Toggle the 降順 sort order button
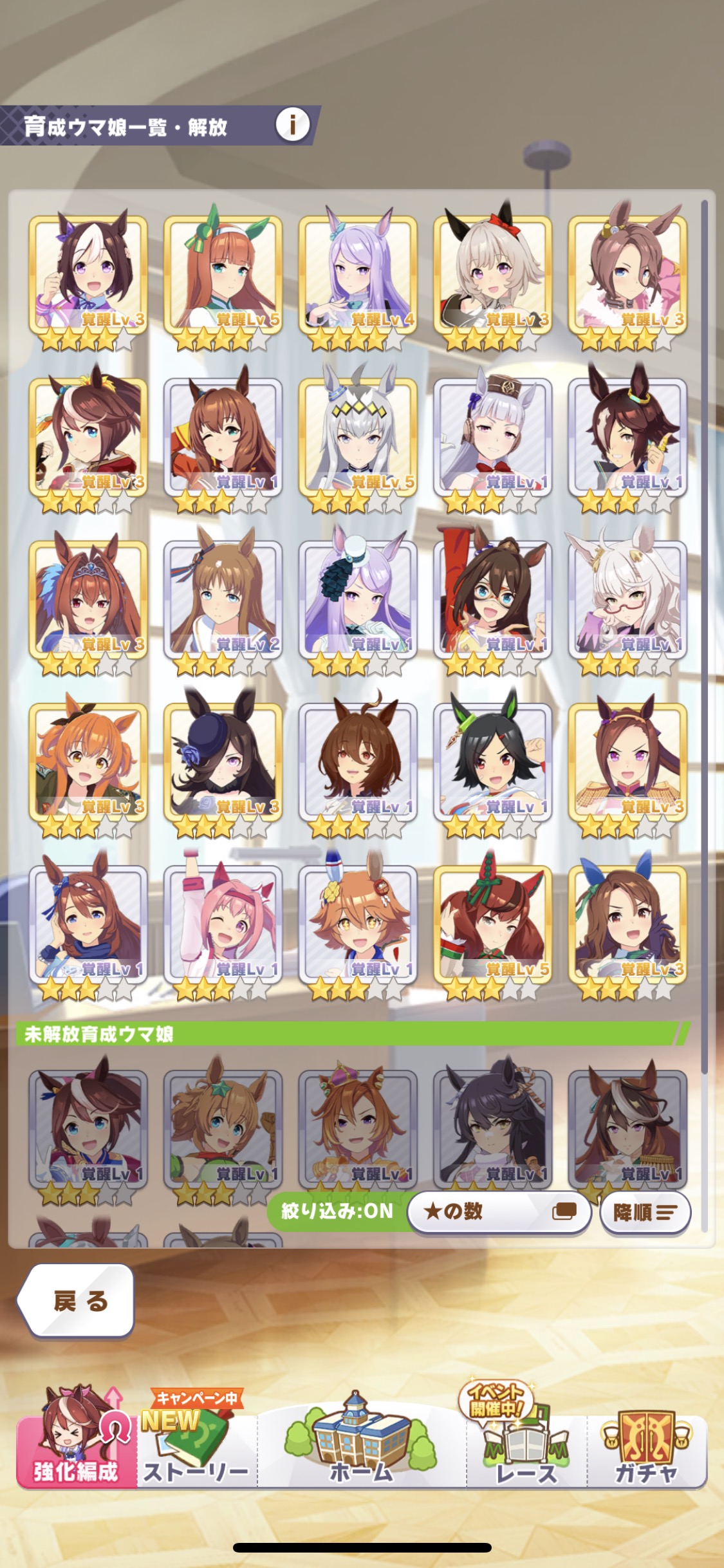The height and width of the screenshot is (1568, 724). [x=645, y=1213]
